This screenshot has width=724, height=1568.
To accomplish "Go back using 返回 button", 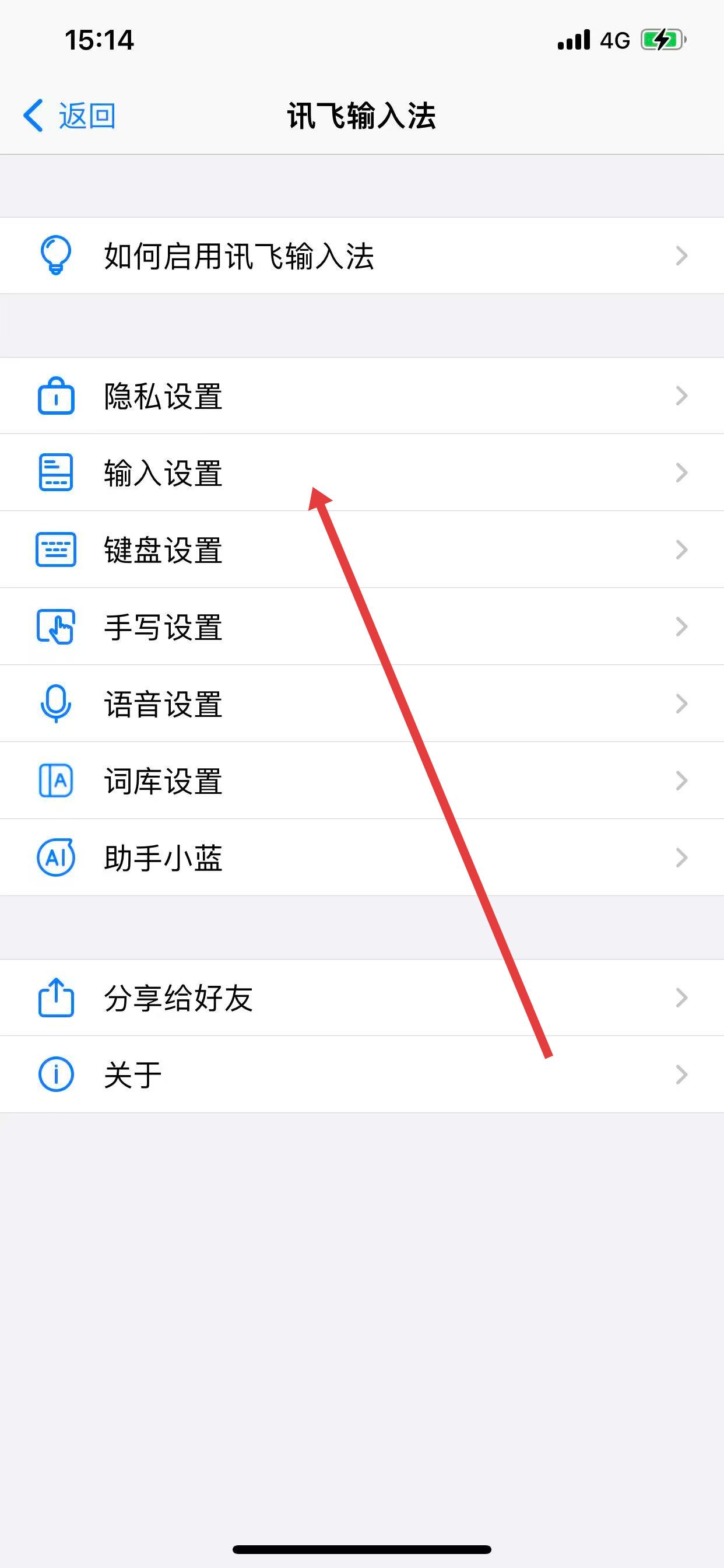I will (69, 116).
